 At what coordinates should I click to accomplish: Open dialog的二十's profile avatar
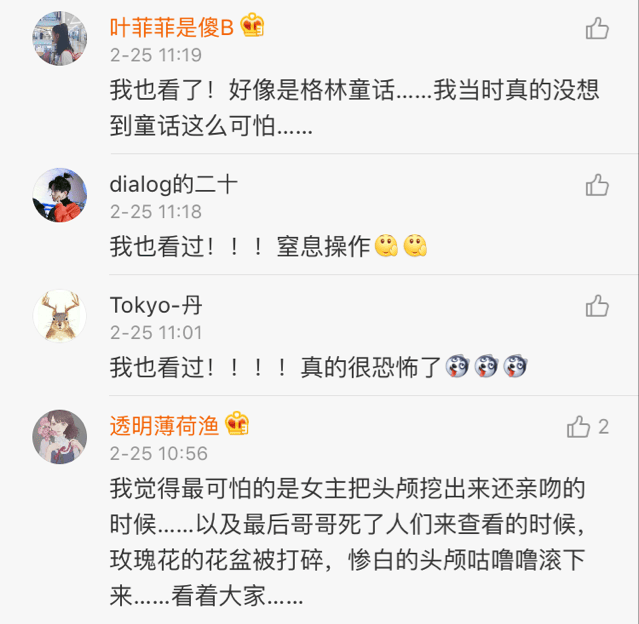[x=60, y=195]
